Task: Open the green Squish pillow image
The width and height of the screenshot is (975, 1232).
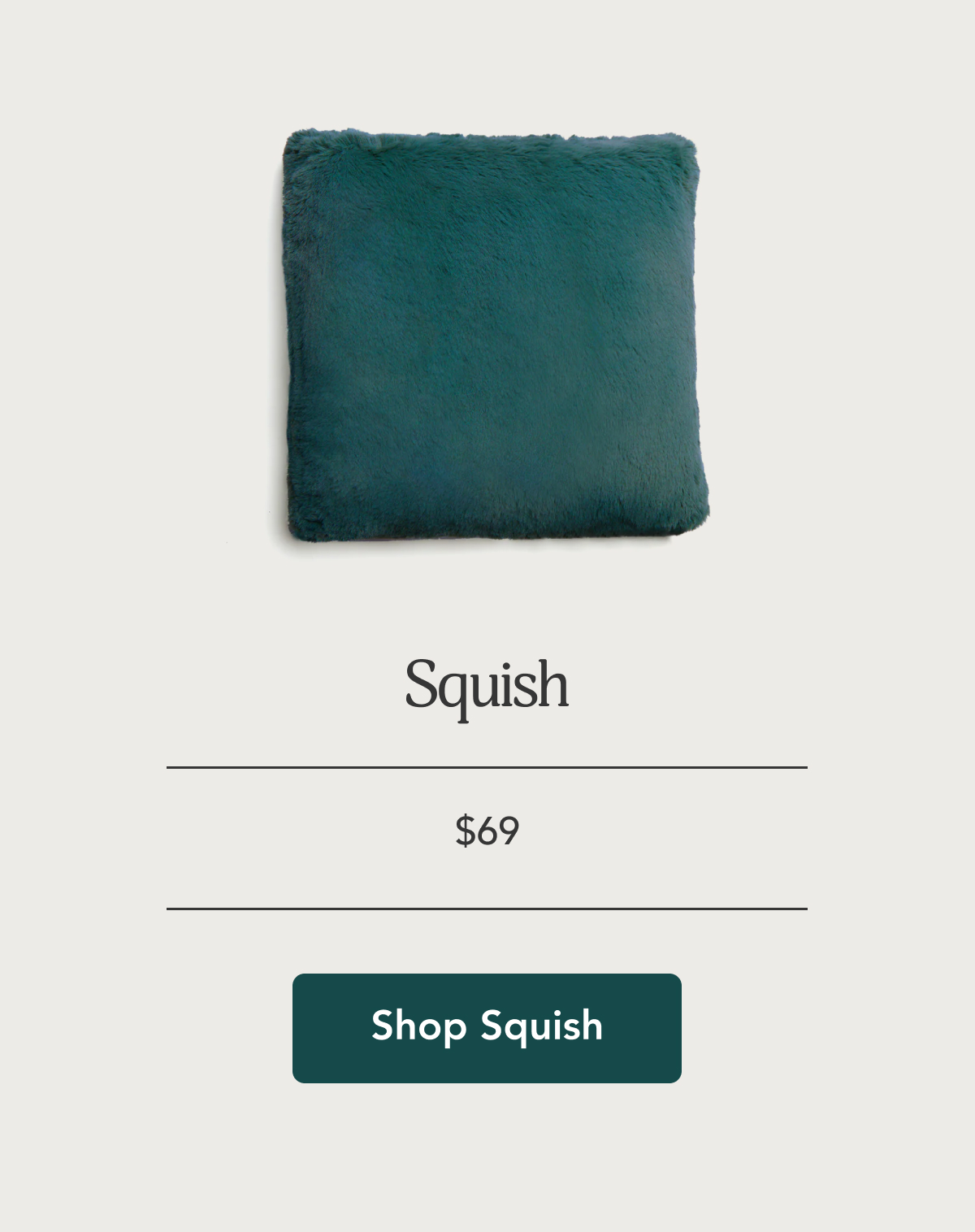Action: point(490,336)
